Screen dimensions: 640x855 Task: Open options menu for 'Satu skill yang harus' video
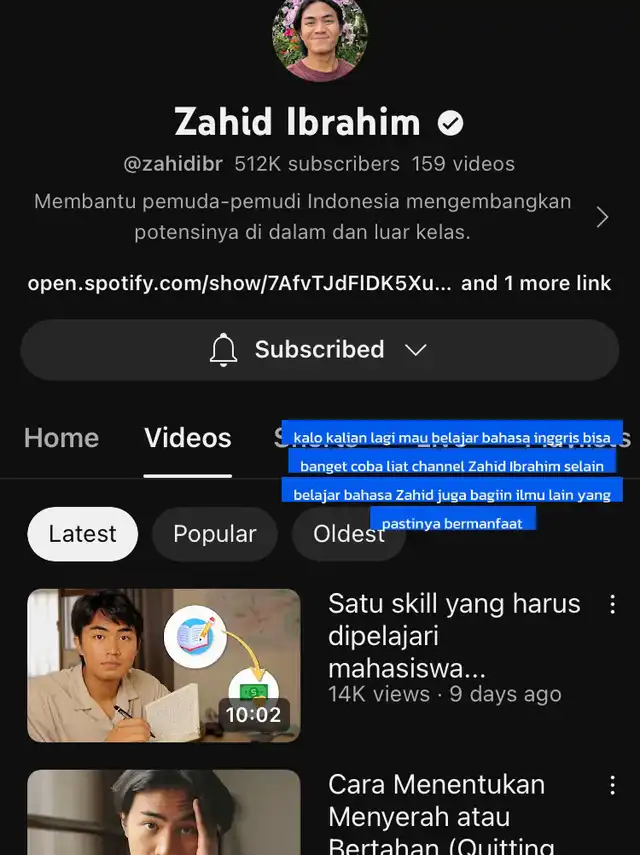coord(612,604)
